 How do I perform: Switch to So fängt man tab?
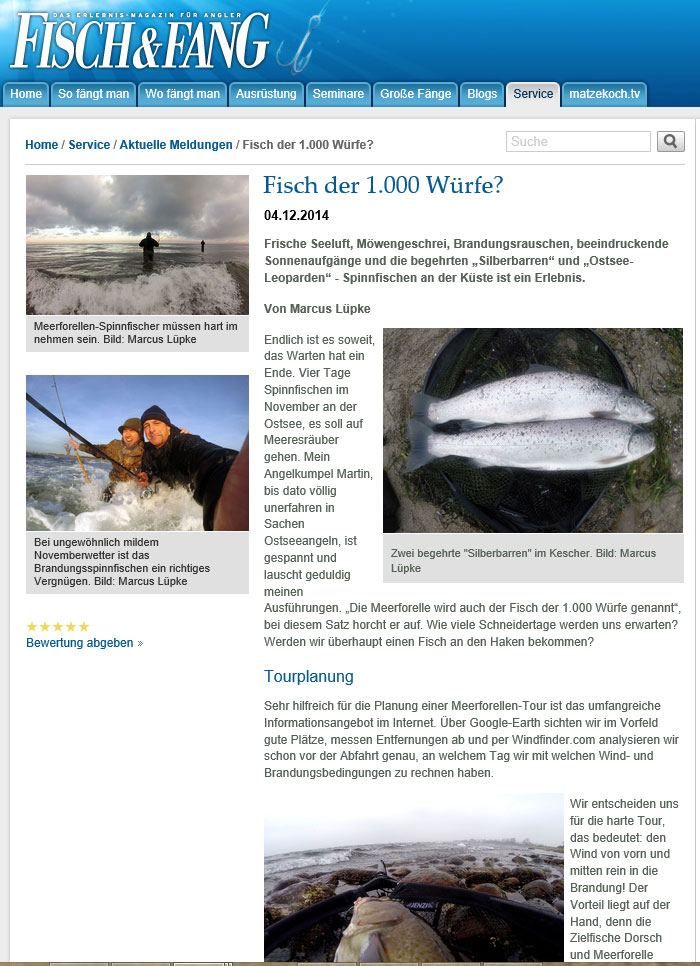click(94, 94)
